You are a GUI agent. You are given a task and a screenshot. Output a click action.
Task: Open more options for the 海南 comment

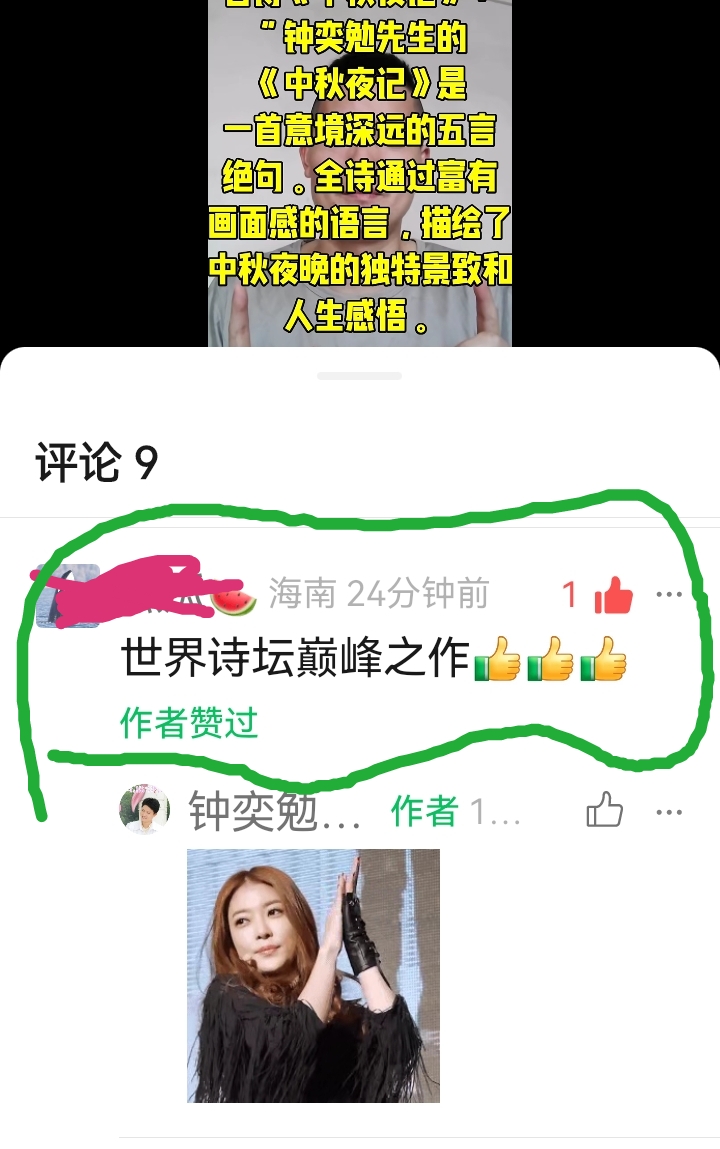click(668, 595)
